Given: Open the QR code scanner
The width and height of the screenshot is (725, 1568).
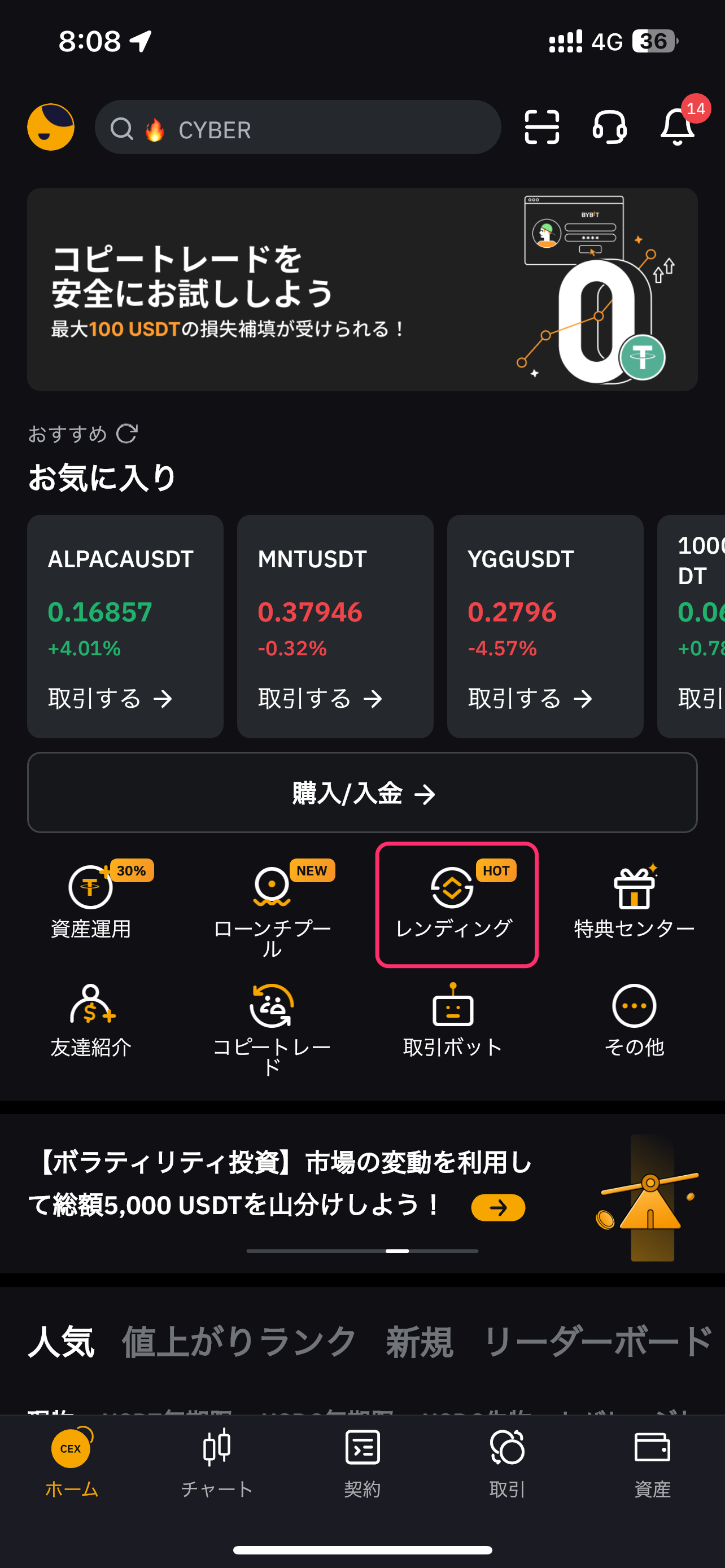Looking at the screenshot, I should 541,127.
